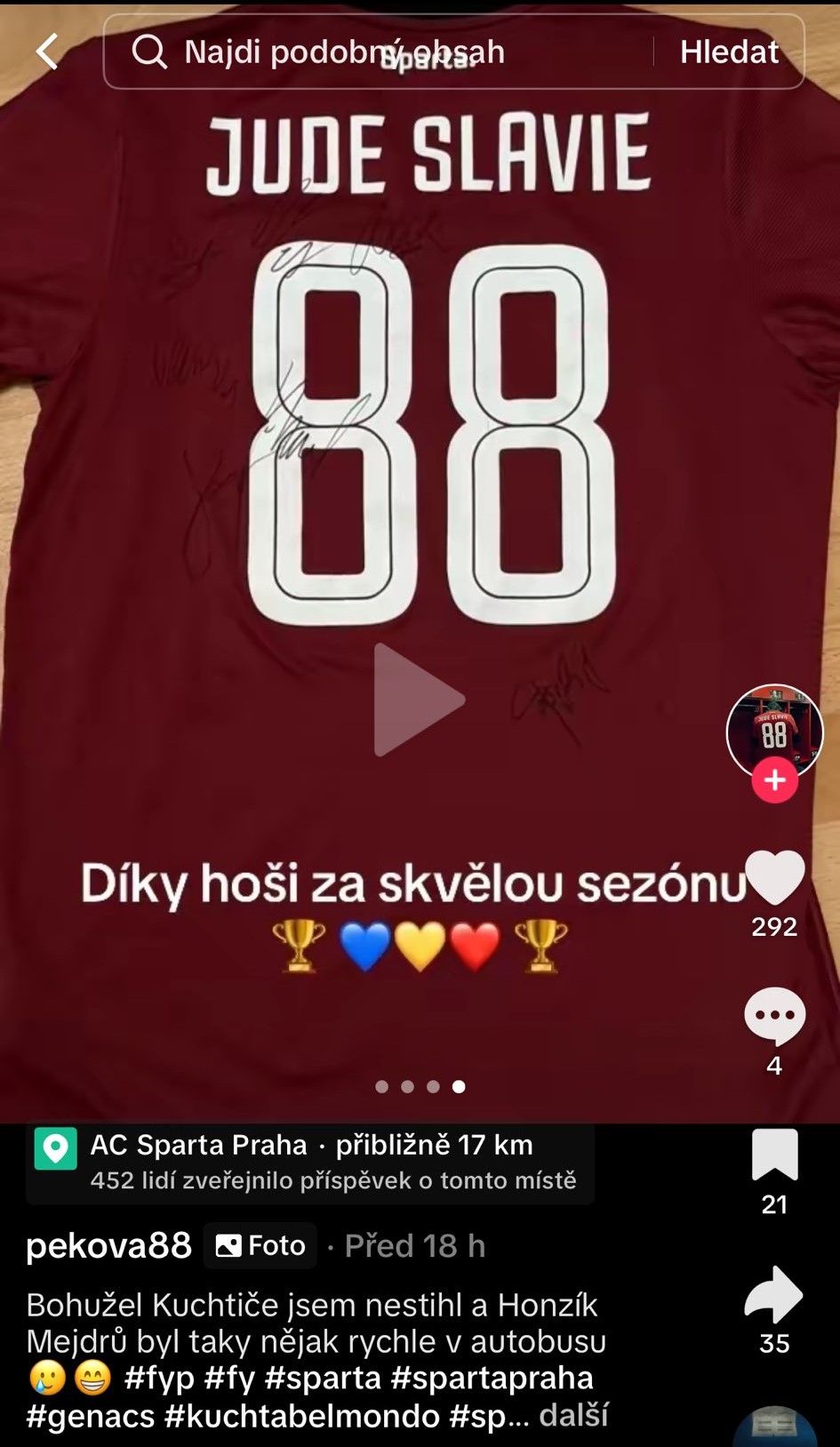Follow the creator with the plus button
The image size is (840, 1447).
pos(774,780)
